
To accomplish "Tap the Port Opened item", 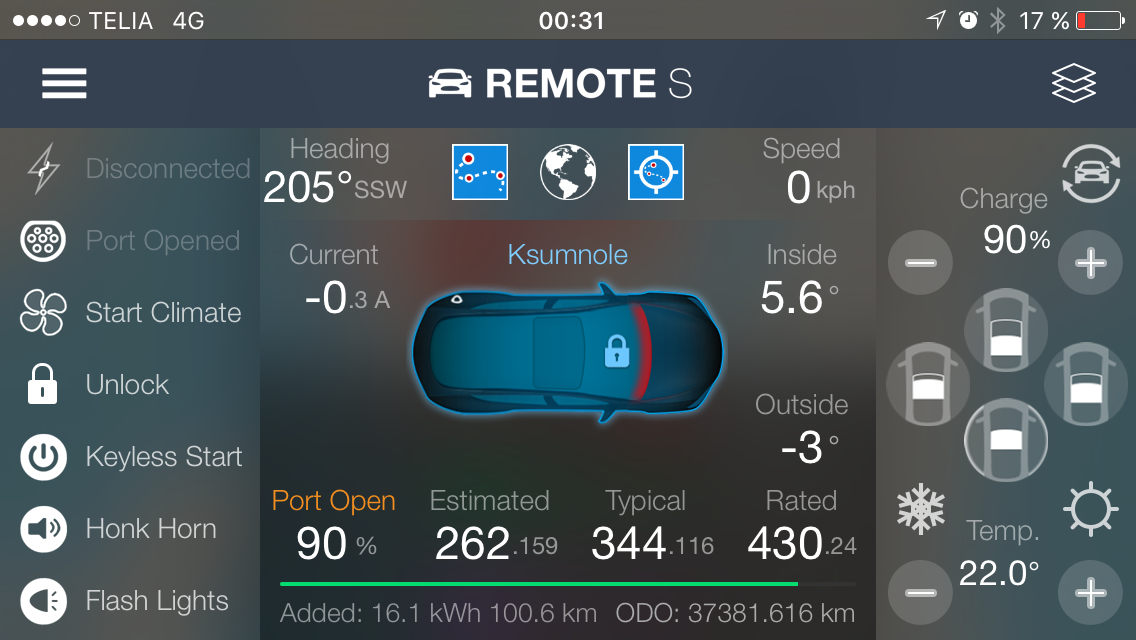I will point(132,241).
